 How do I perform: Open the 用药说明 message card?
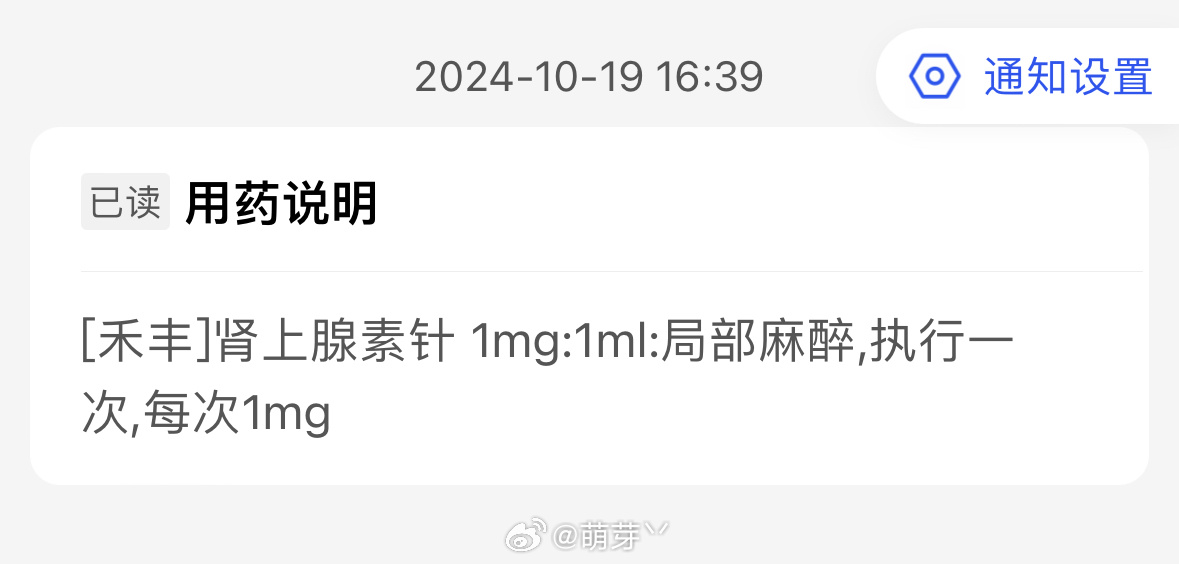tap(589, 306)
